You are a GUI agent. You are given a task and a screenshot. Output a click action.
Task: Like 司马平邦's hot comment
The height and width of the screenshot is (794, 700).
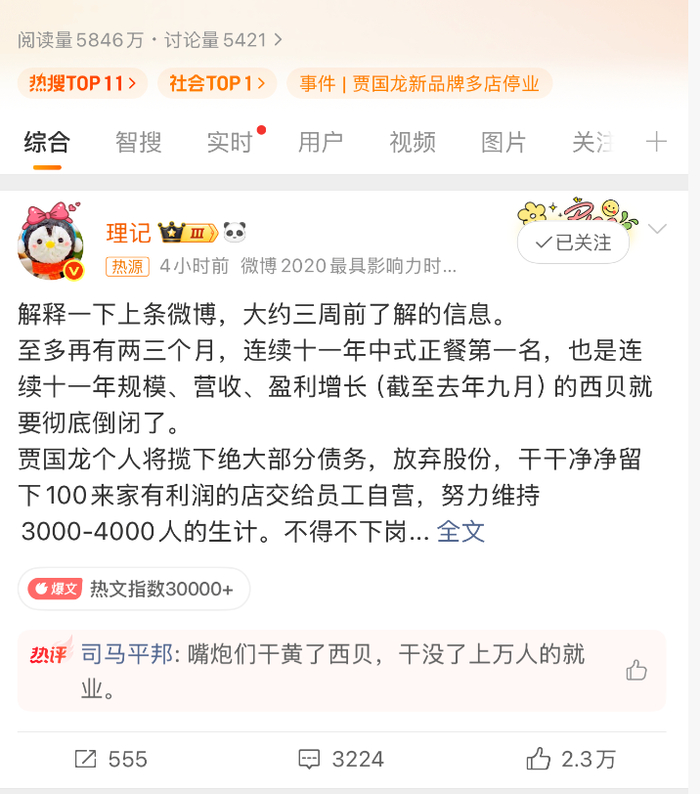[x=636, y=670]
